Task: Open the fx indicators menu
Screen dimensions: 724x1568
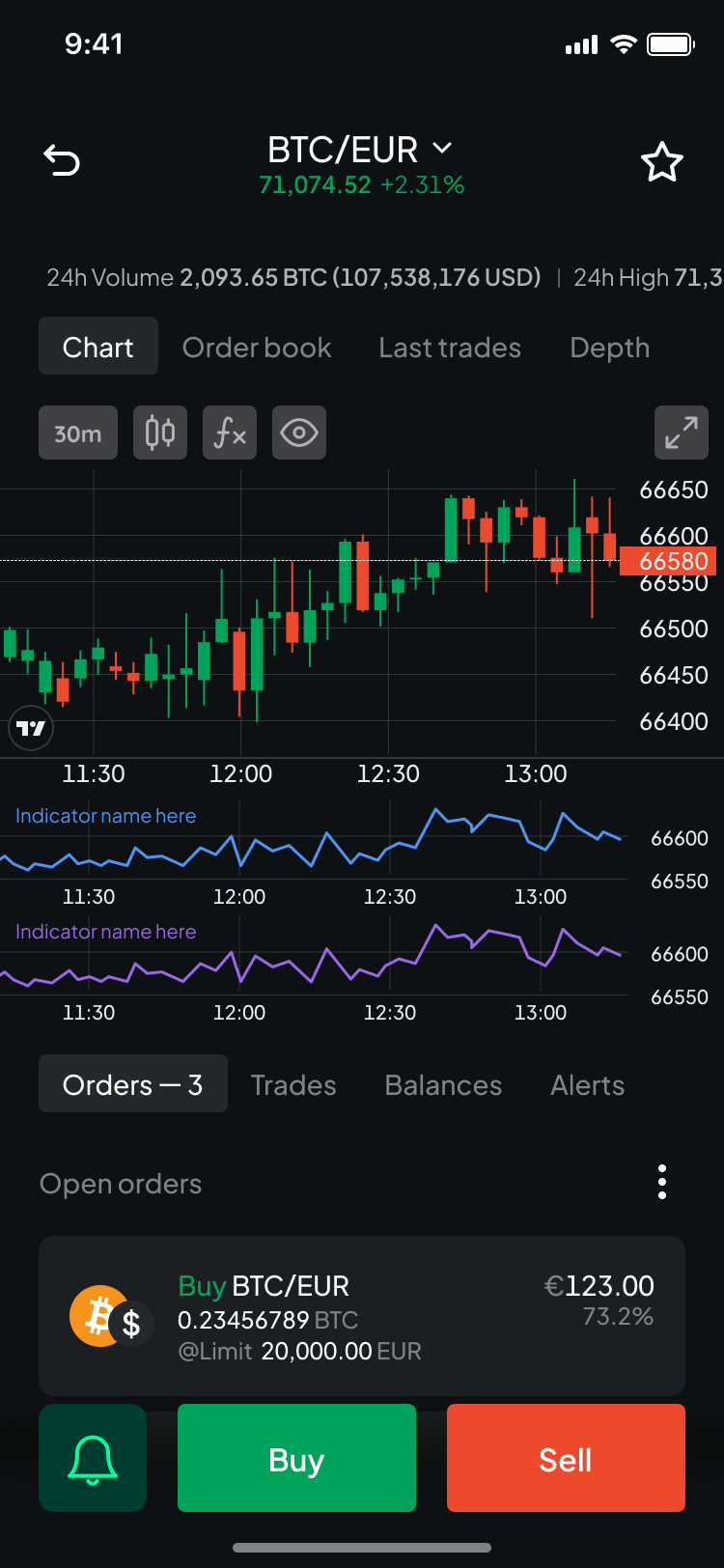Action: tap(230, 433)
